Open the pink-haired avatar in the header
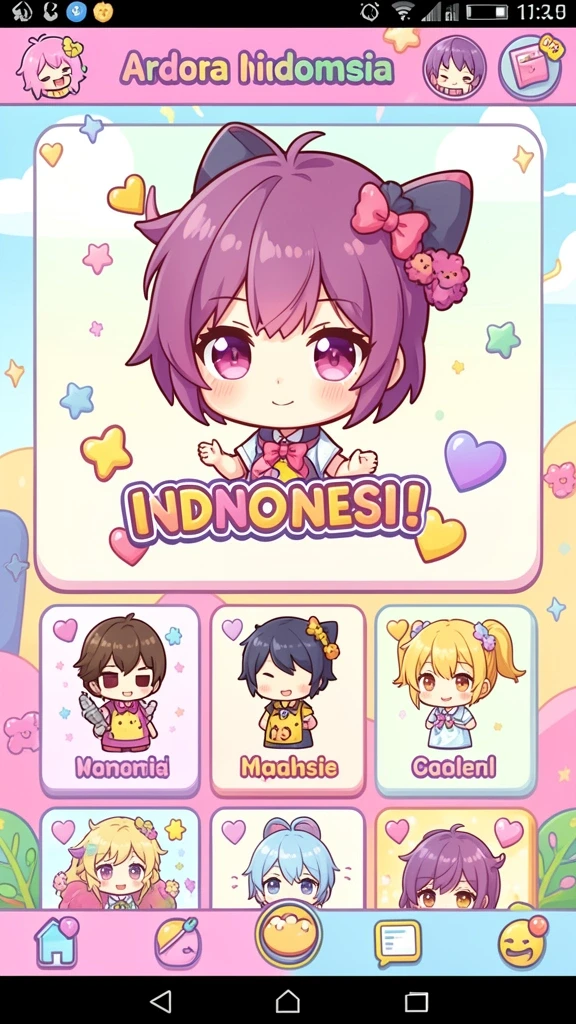 (50, 67)
